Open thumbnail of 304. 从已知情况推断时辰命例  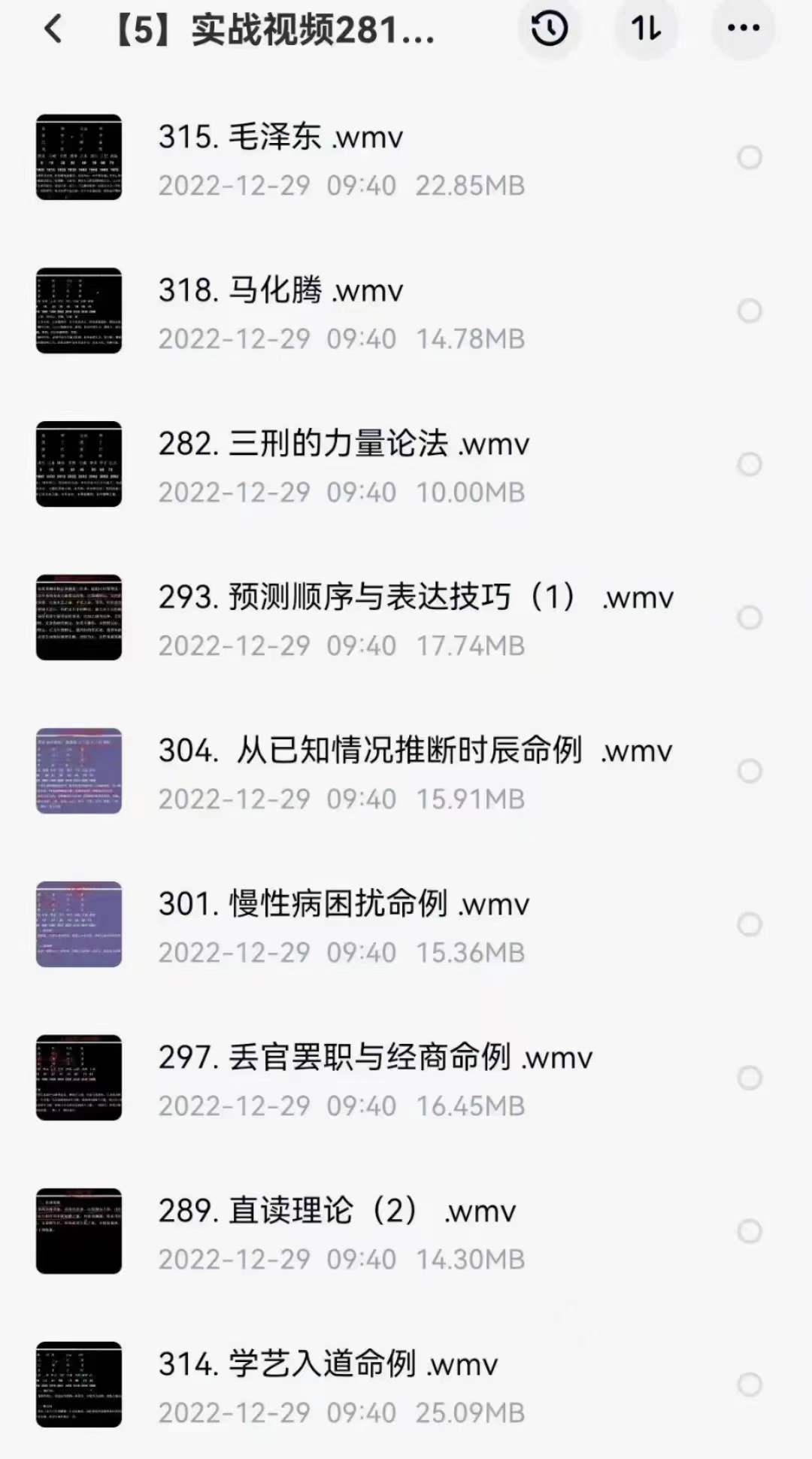pos(79,771)
